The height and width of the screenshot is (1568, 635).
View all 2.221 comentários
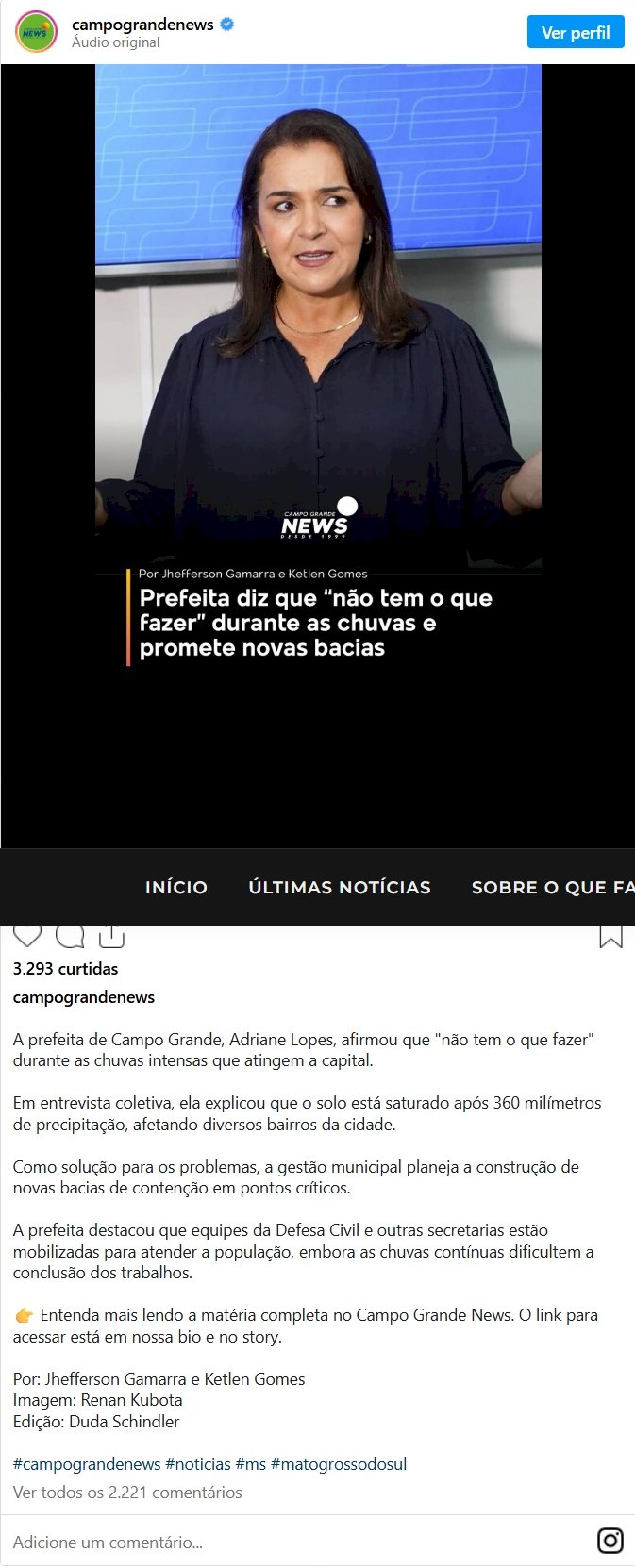pos(127,1493)
